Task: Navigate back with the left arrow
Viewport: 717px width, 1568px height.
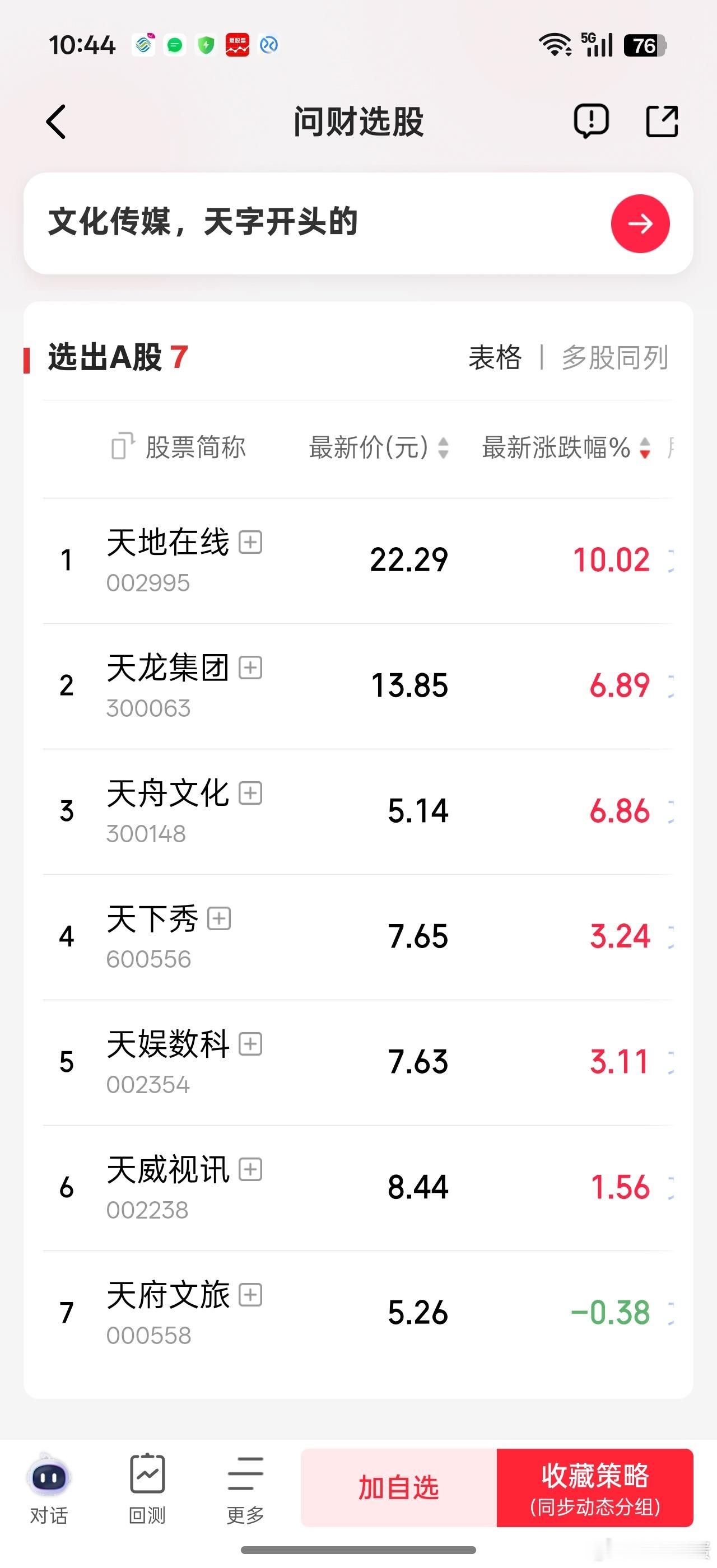Action: (56, 121)
